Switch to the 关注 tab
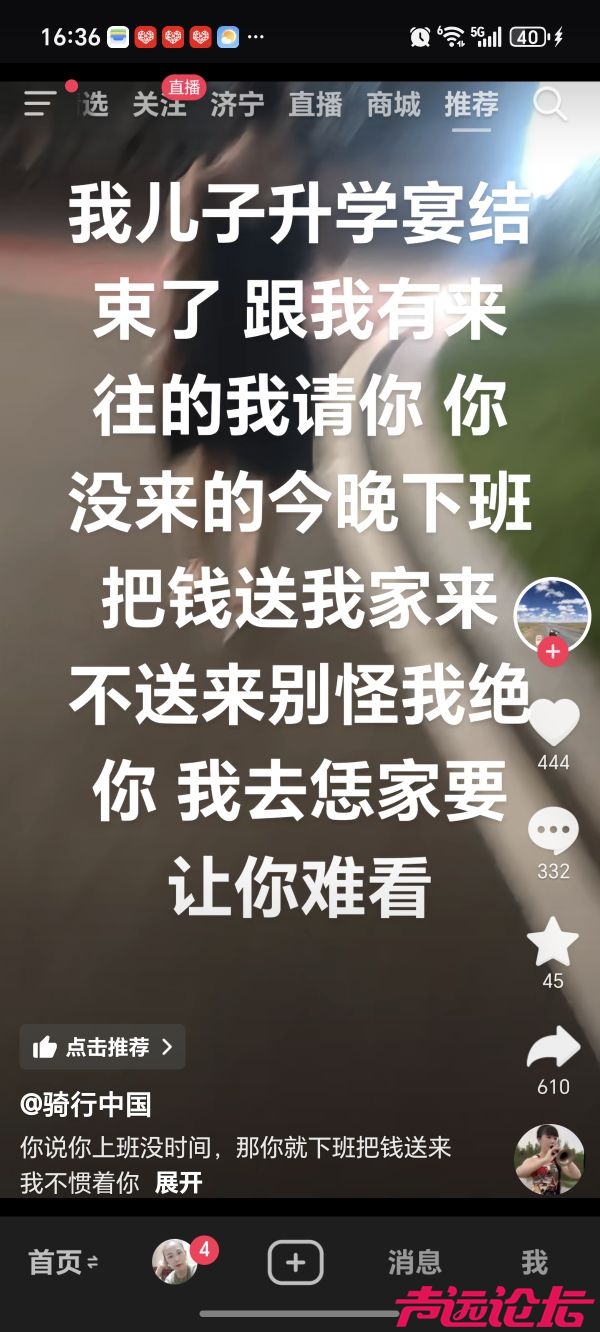Image resolution: width=600 pixels, height=1332 pixels. coord(160,104)
